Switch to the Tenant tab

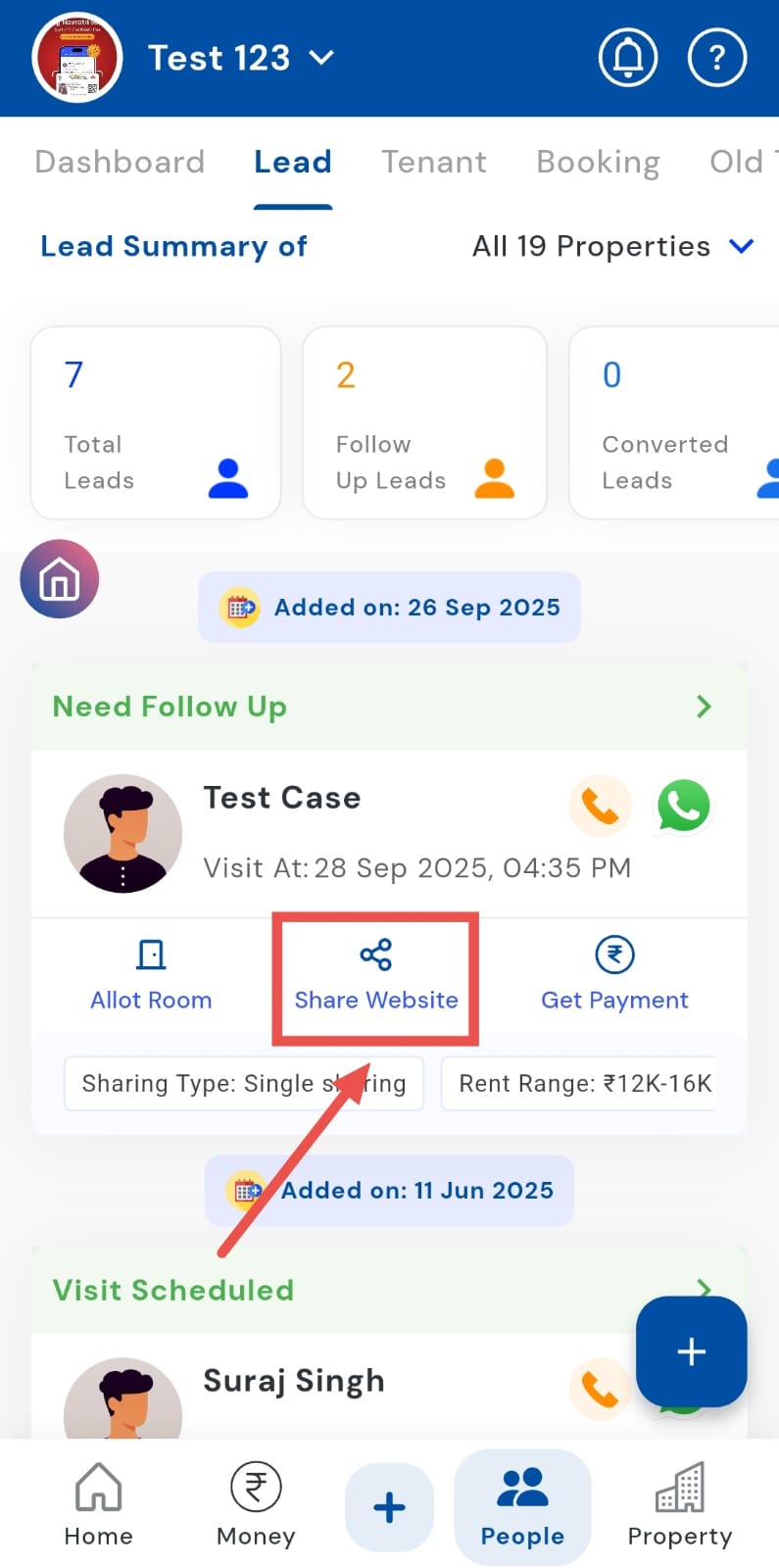(x=433, y=162)
